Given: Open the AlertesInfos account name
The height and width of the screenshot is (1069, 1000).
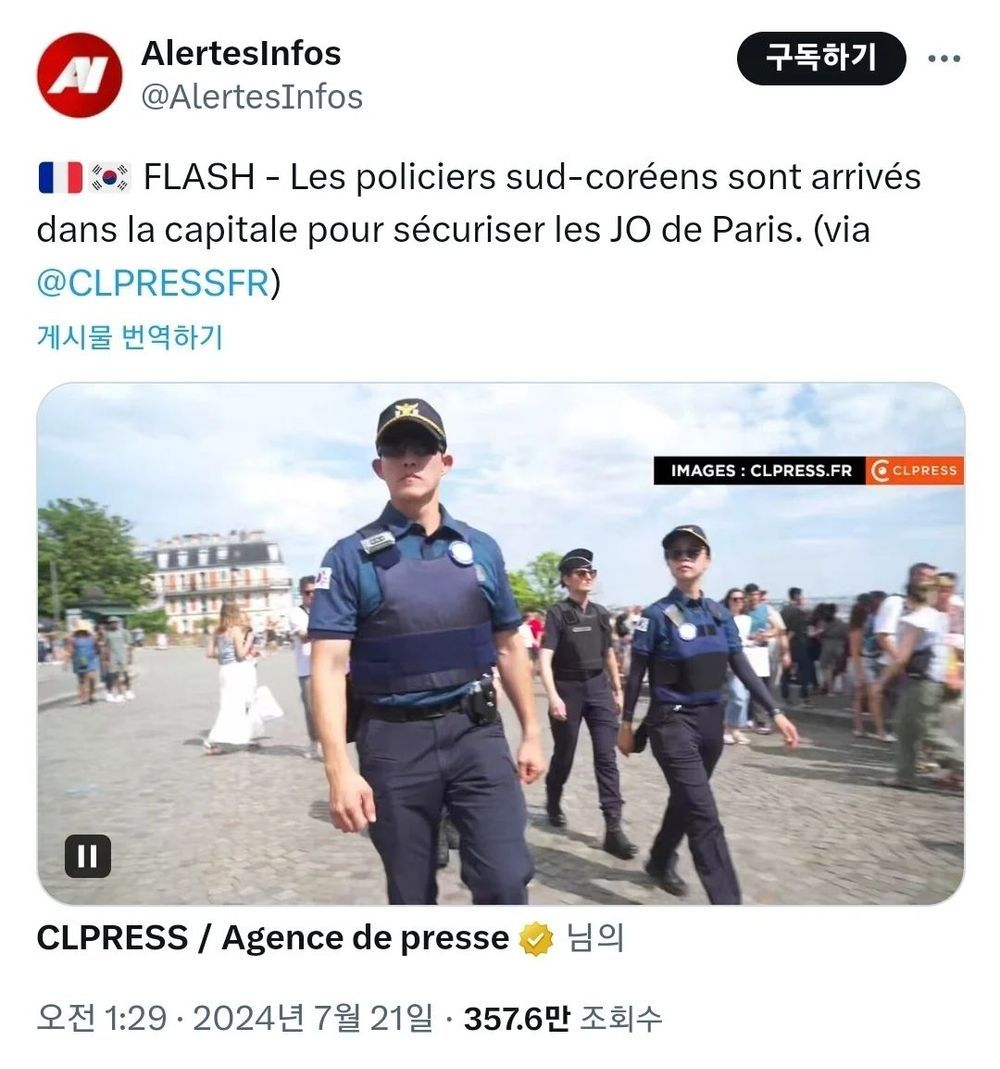Looking at the screenshot, I should click(x=241, y=53).
